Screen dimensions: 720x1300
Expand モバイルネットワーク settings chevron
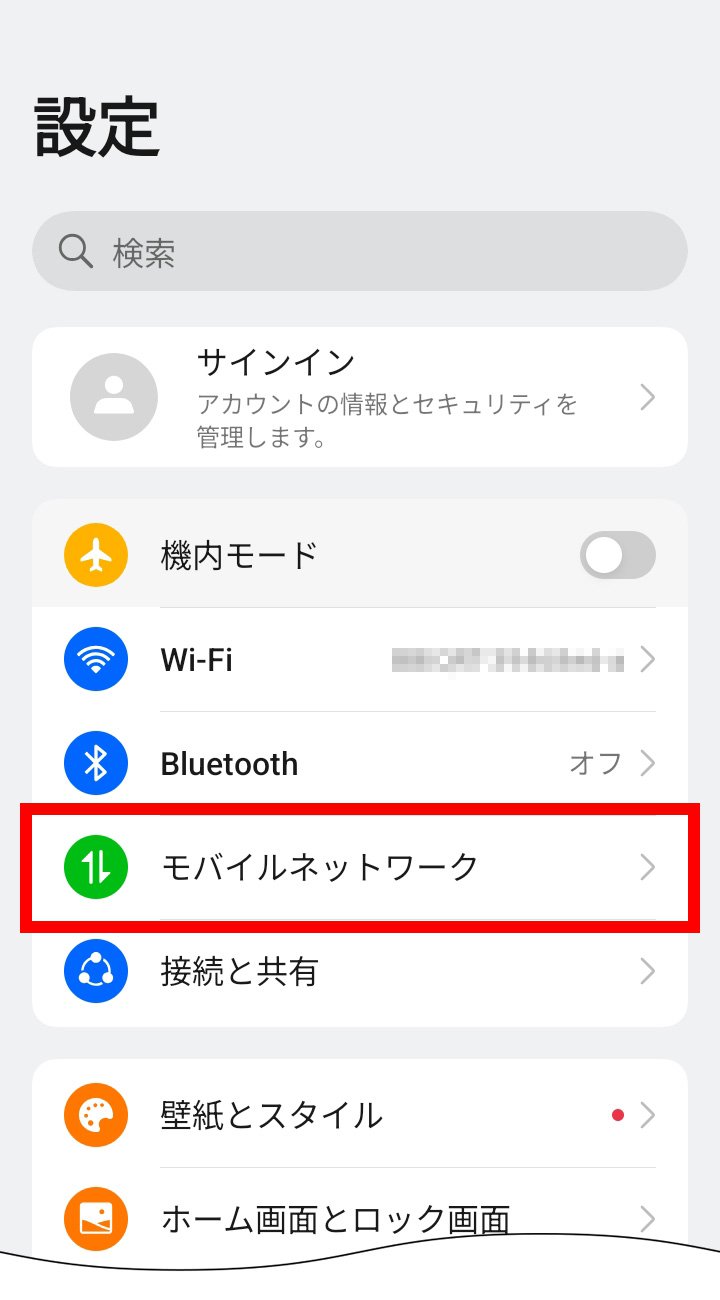coord(648,868)
